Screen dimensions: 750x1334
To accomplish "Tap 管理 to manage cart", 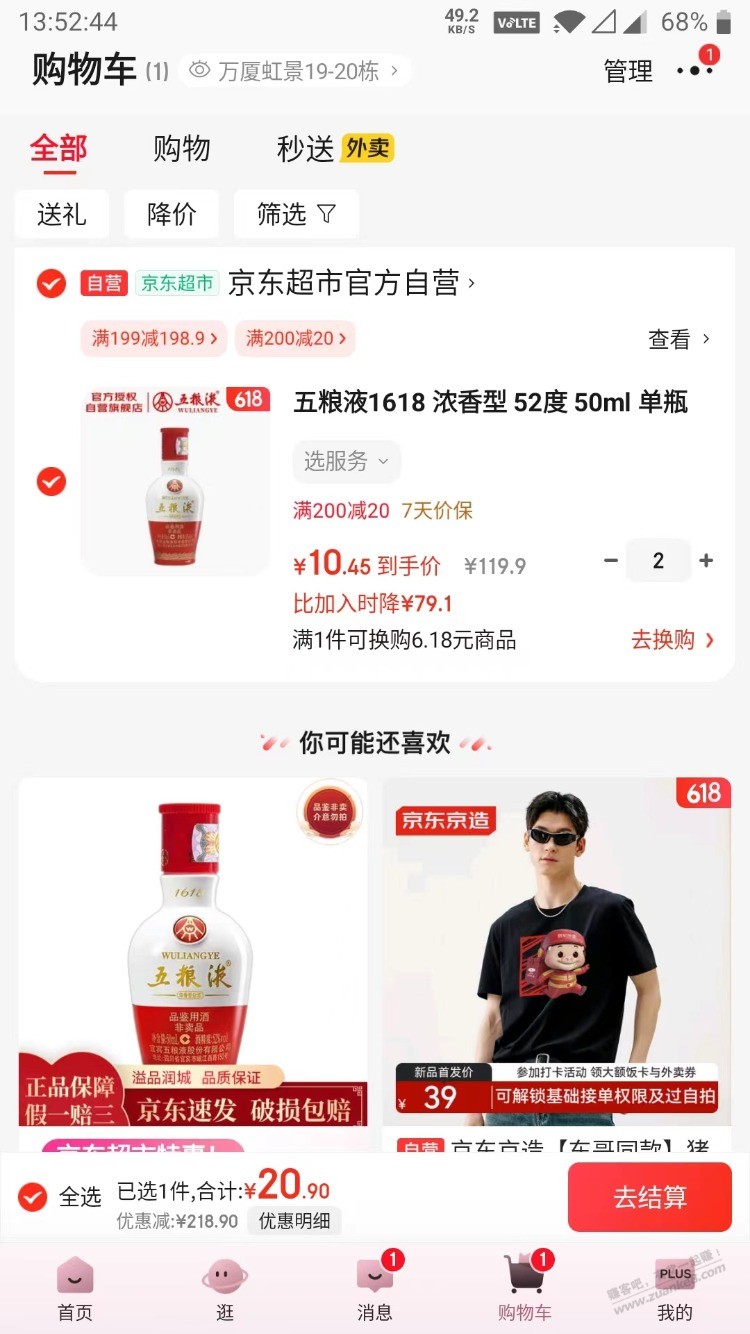I will [x=628, y=71].
